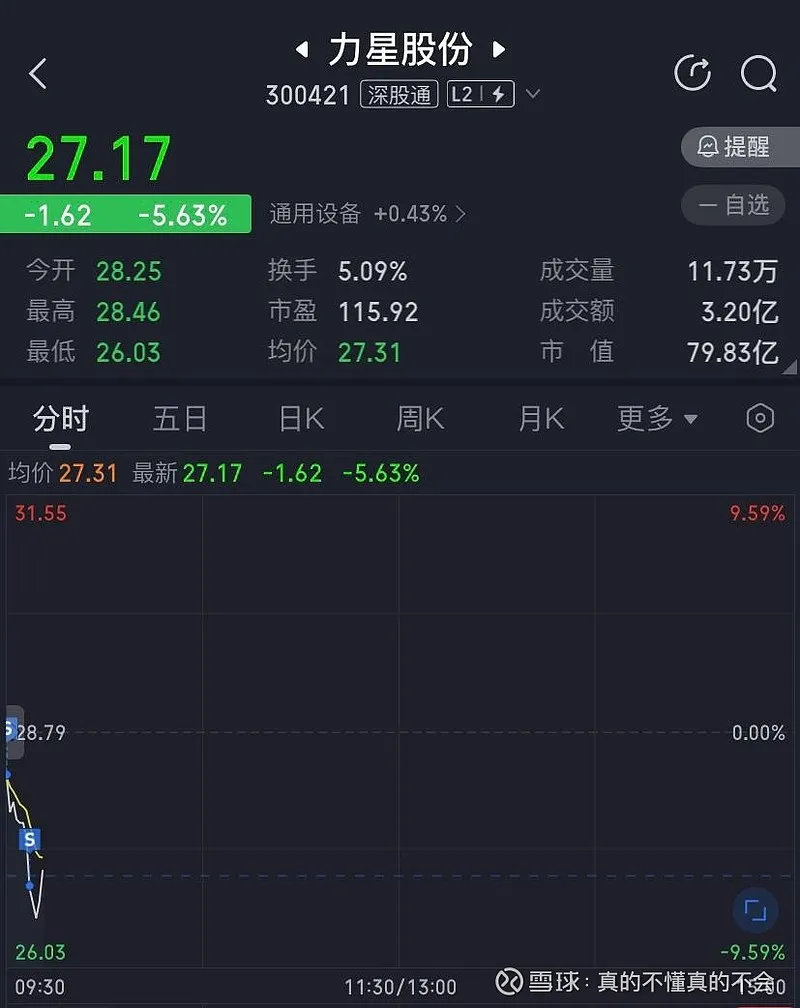Expand the L2 quote level dropdown

[533, 94]
